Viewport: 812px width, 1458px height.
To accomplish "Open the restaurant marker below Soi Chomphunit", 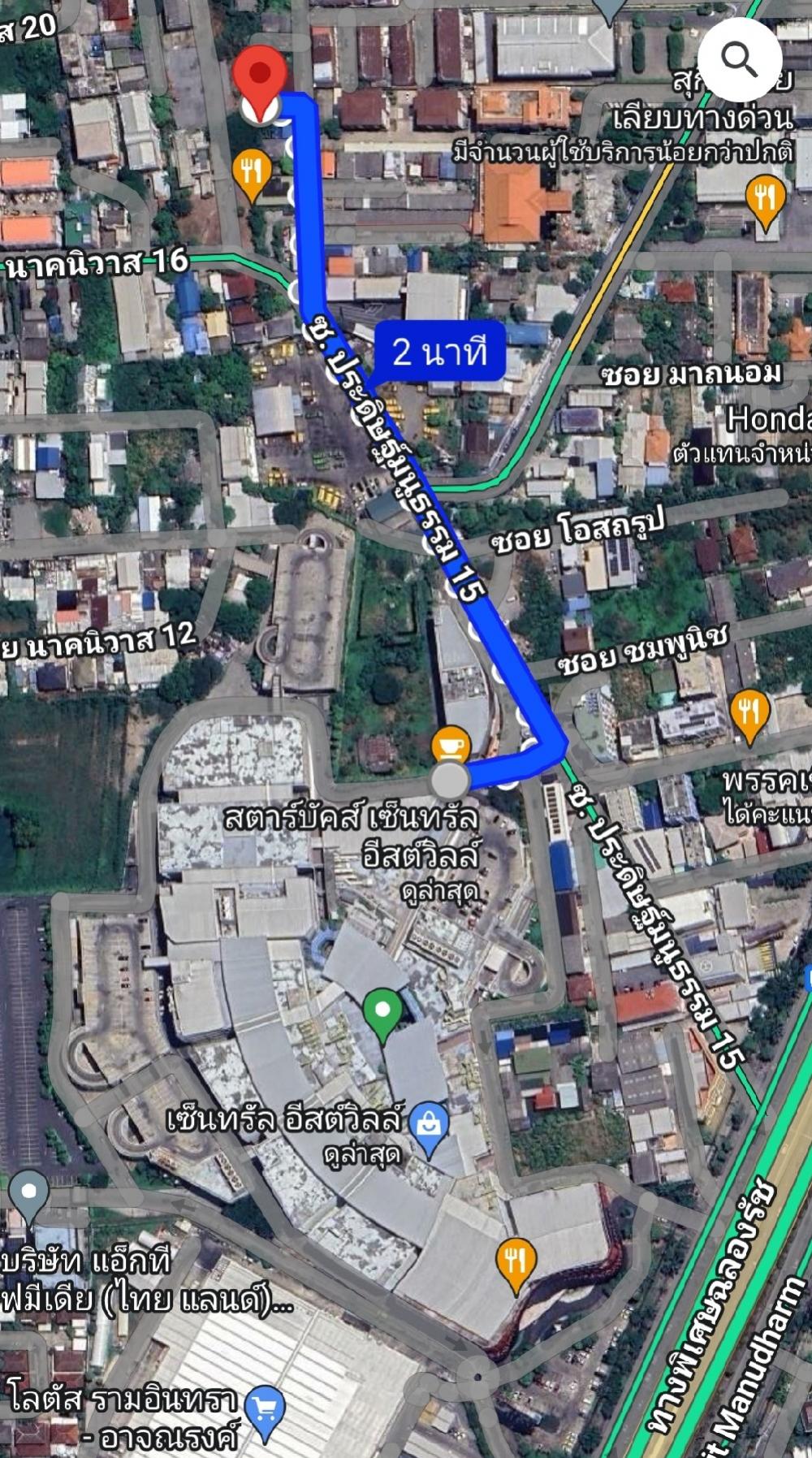I will [749, 712].
